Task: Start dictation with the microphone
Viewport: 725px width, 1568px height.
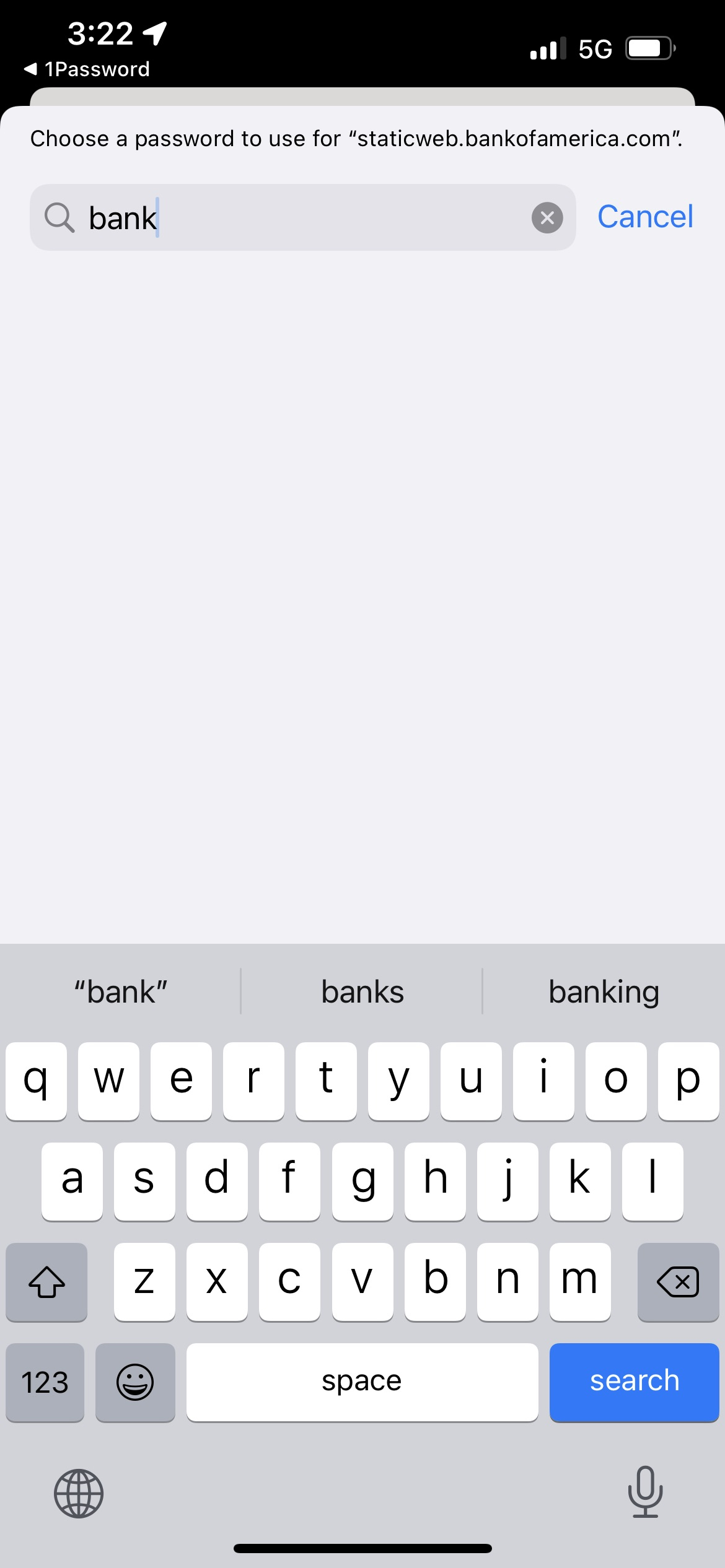Action: 645,1492
